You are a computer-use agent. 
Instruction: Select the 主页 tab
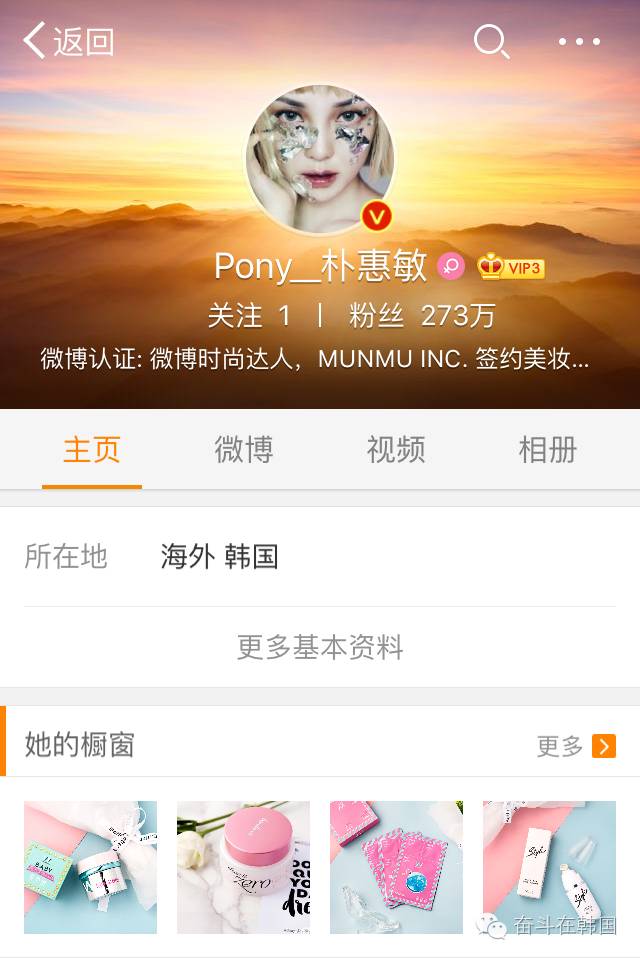pyautogui.click(x=92, y=450)
